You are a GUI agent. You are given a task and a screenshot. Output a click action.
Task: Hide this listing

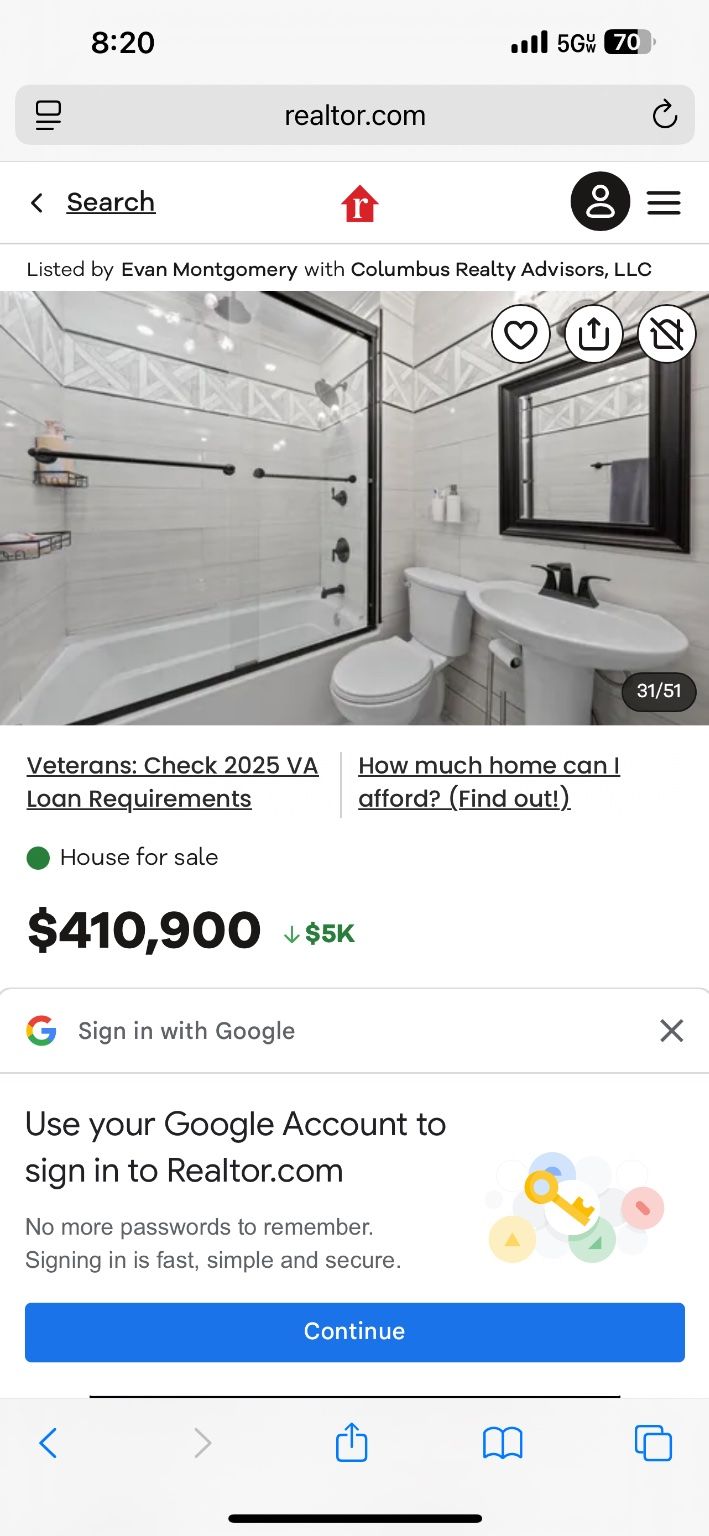point(667,334)
